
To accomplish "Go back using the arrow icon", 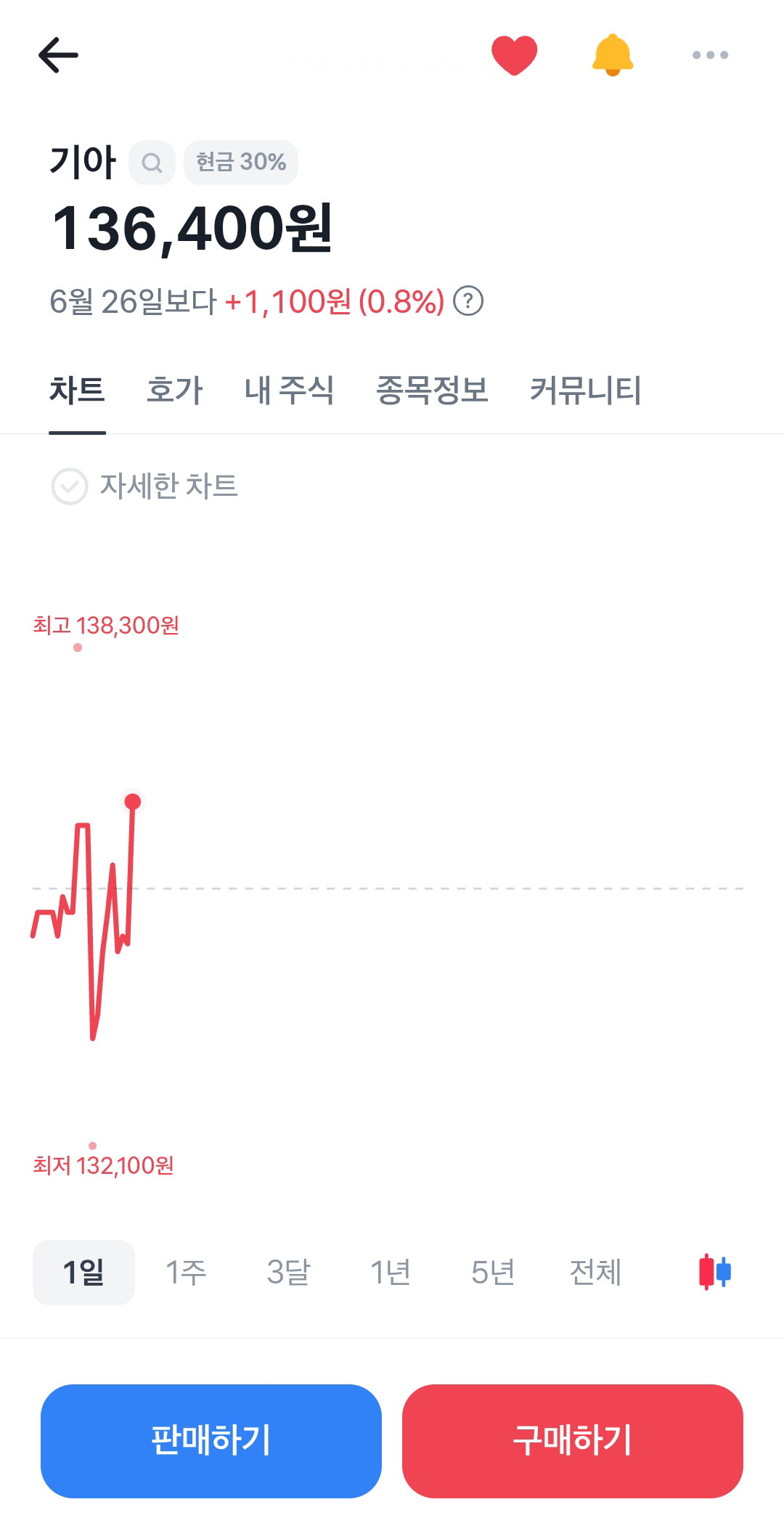I will point(58,55).
